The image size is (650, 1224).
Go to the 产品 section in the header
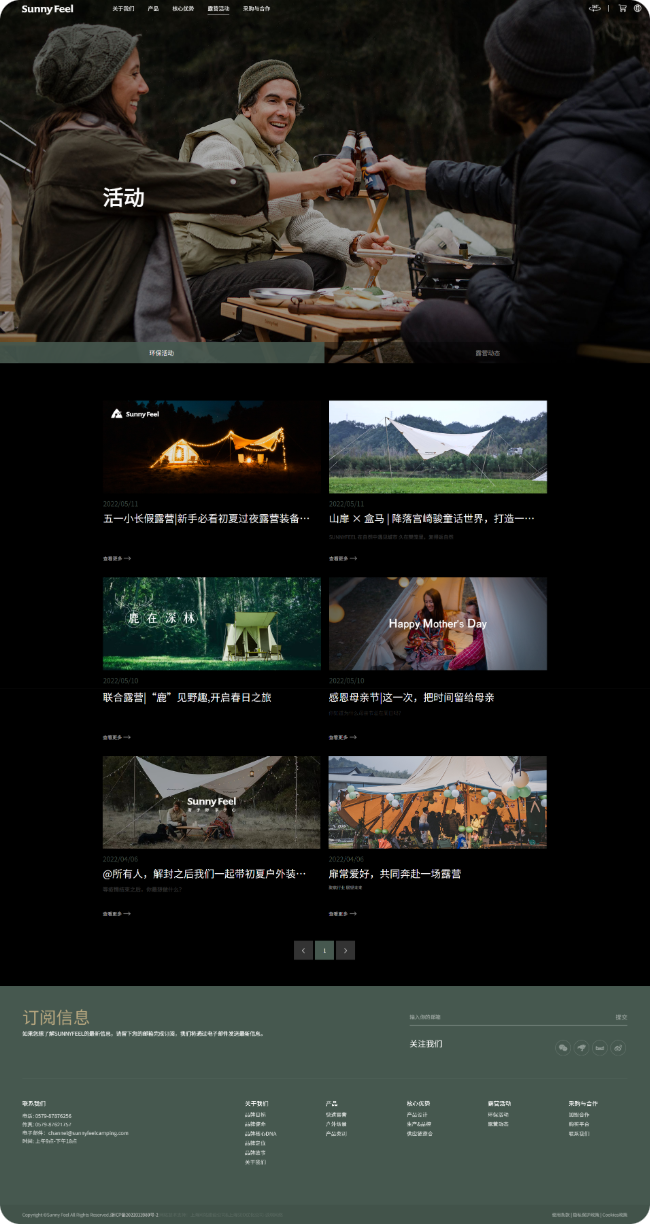point(153,8)
